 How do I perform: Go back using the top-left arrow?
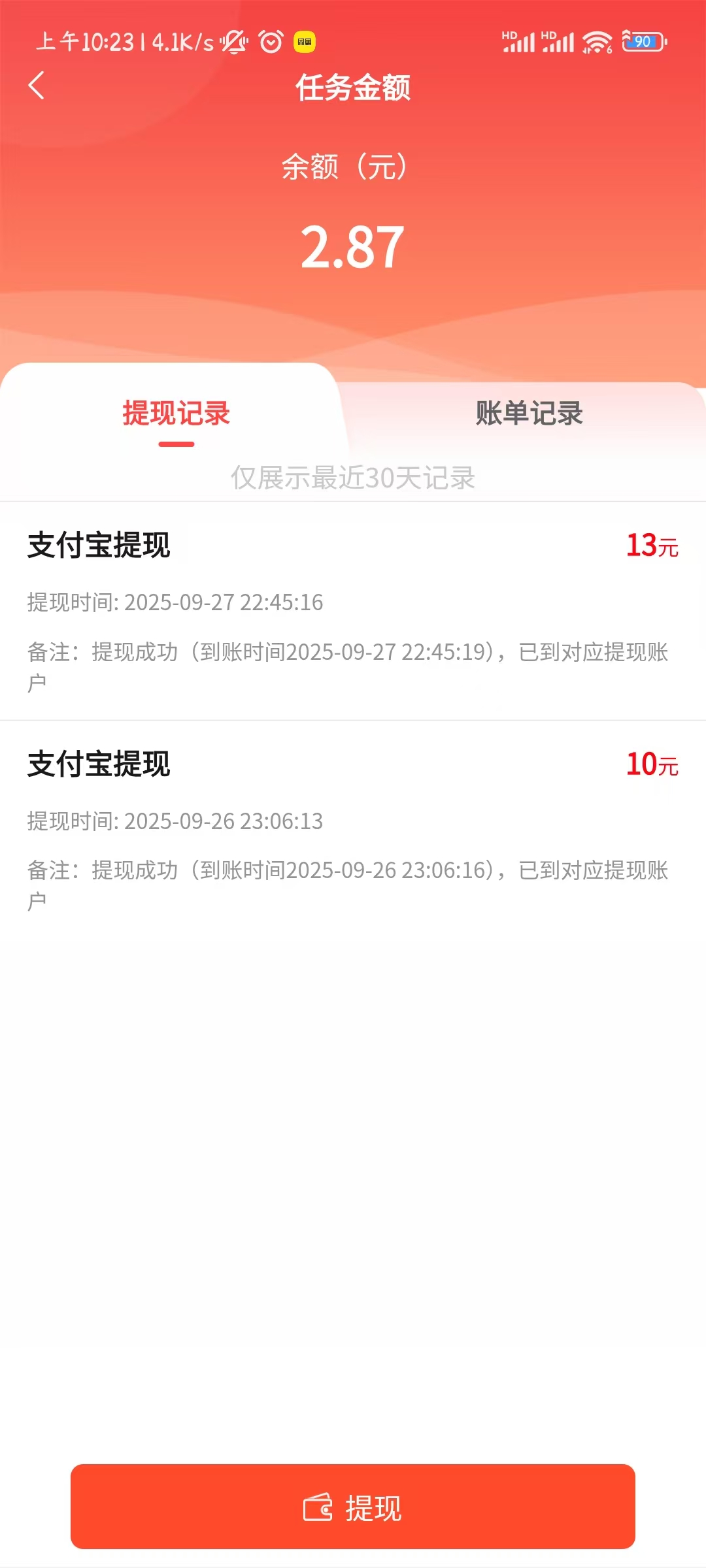(x=37, y=86)
